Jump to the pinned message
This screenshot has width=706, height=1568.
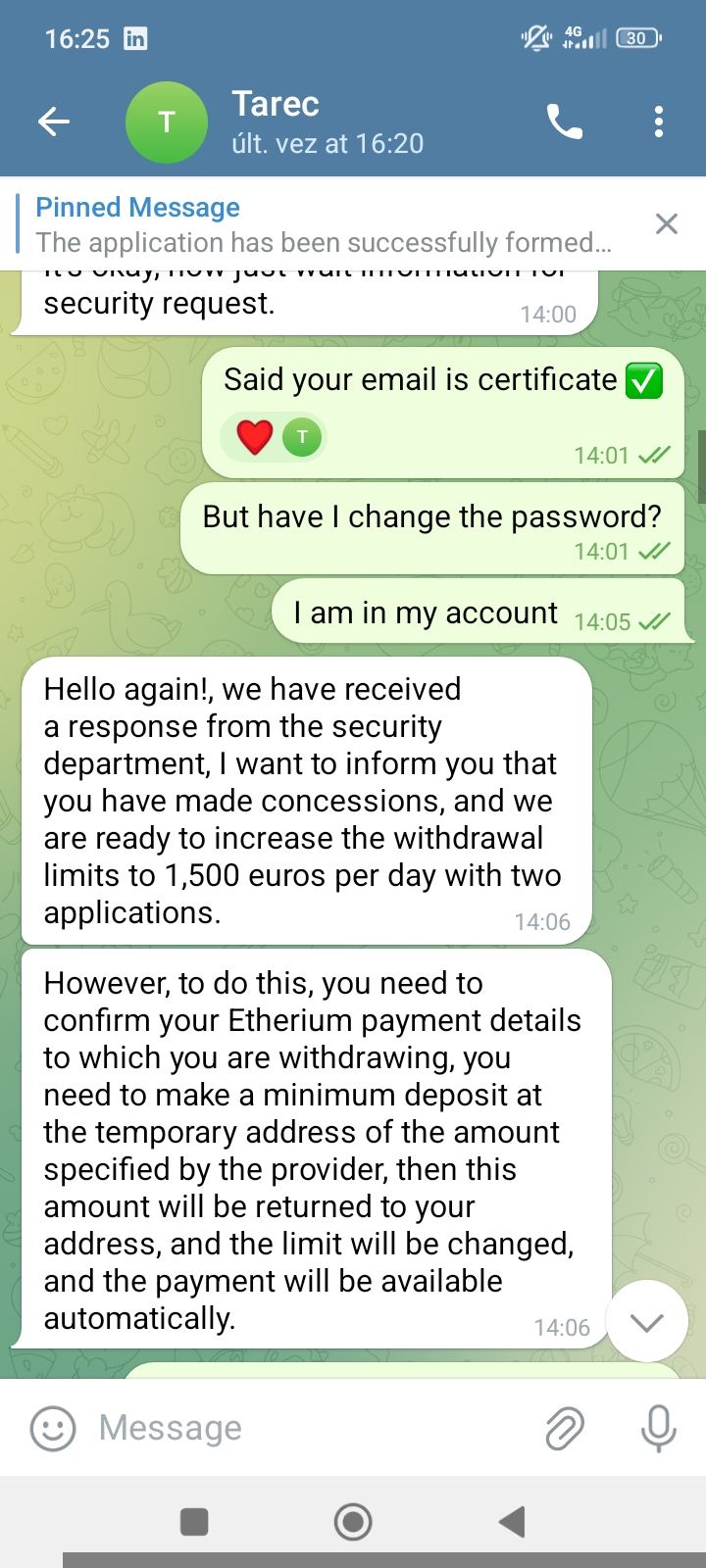pos(324,224)
